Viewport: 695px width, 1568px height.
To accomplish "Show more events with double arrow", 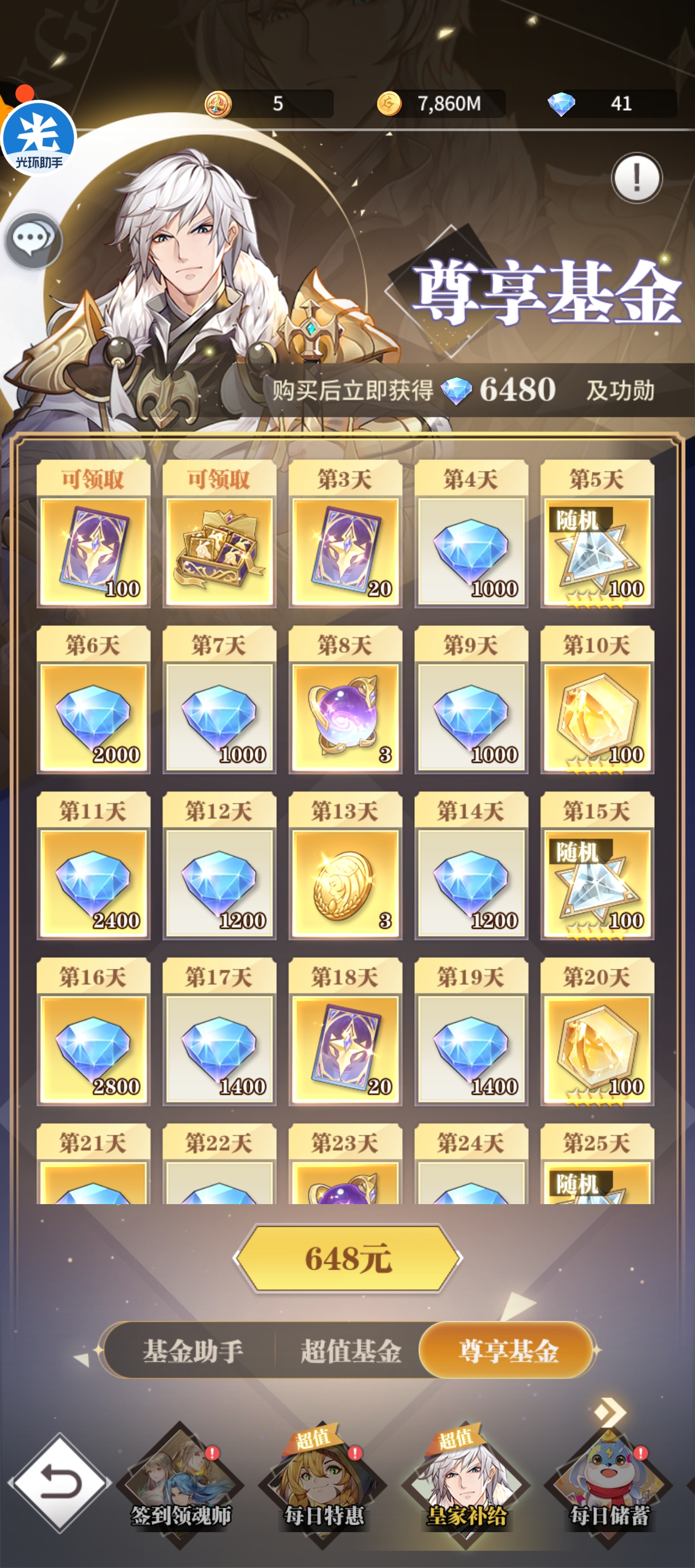I will [x=610, y=1412].
